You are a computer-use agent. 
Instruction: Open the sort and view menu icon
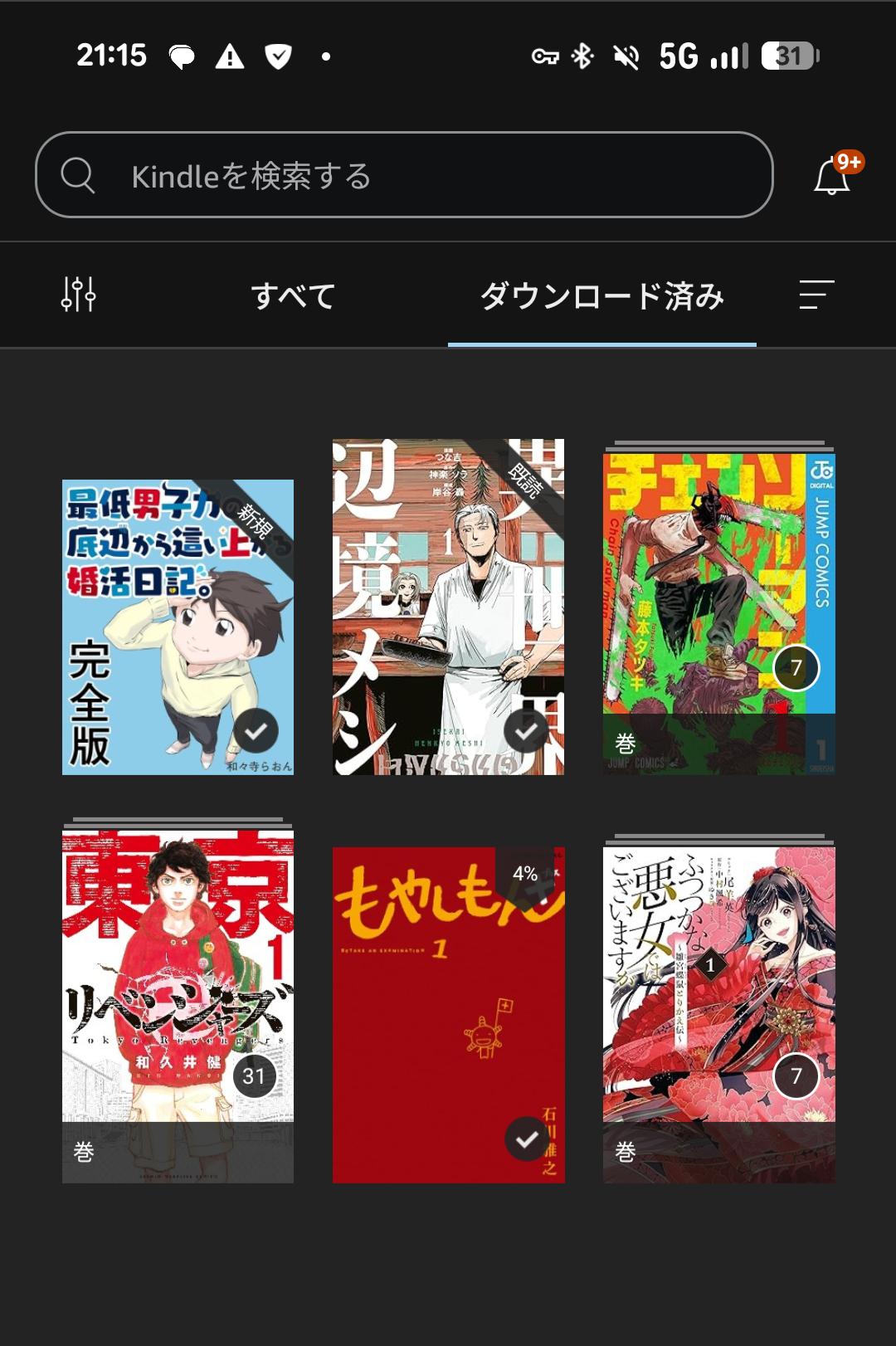[x=816, y=295]
